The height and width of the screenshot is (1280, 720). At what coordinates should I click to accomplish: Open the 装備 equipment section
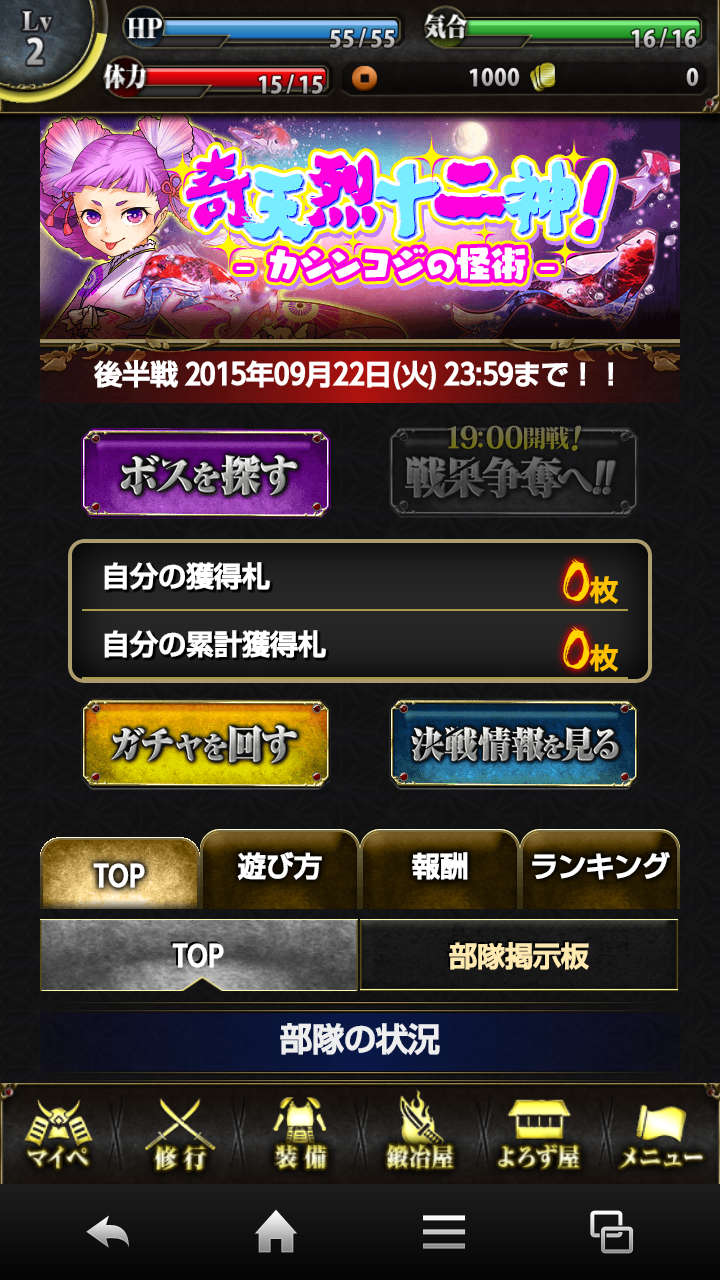point(300,1135)
